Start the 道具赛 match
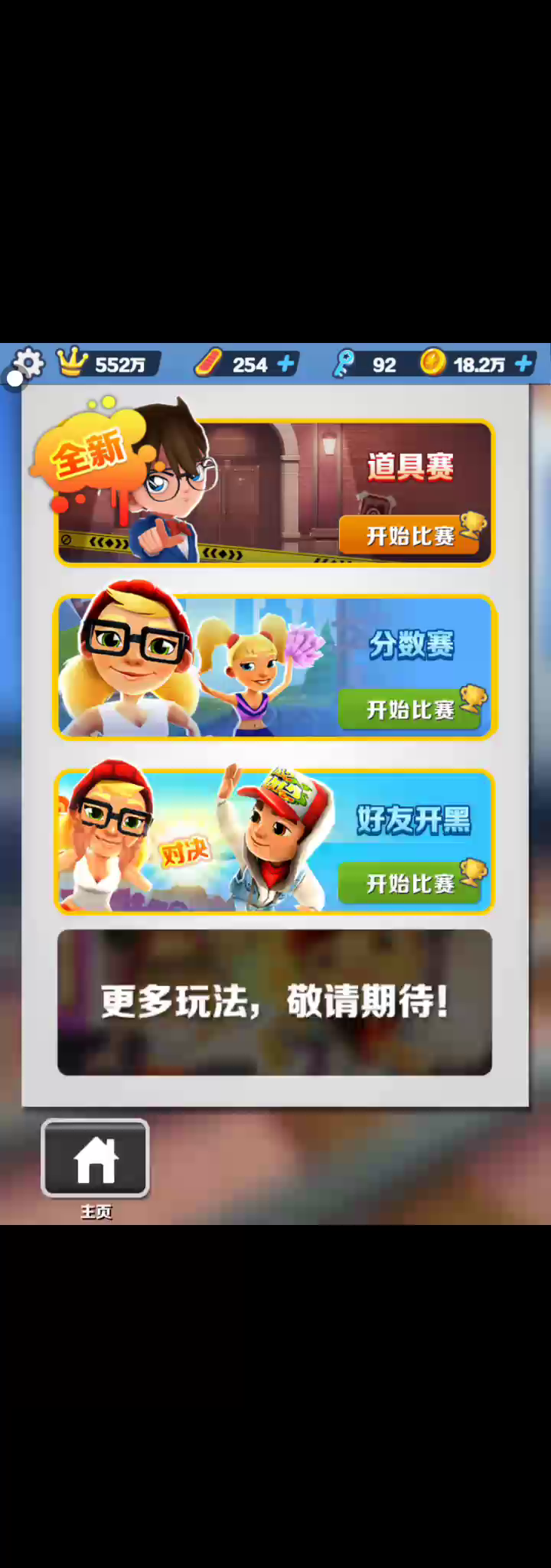Screen dimensions: 551x1568 click(410, 535)
